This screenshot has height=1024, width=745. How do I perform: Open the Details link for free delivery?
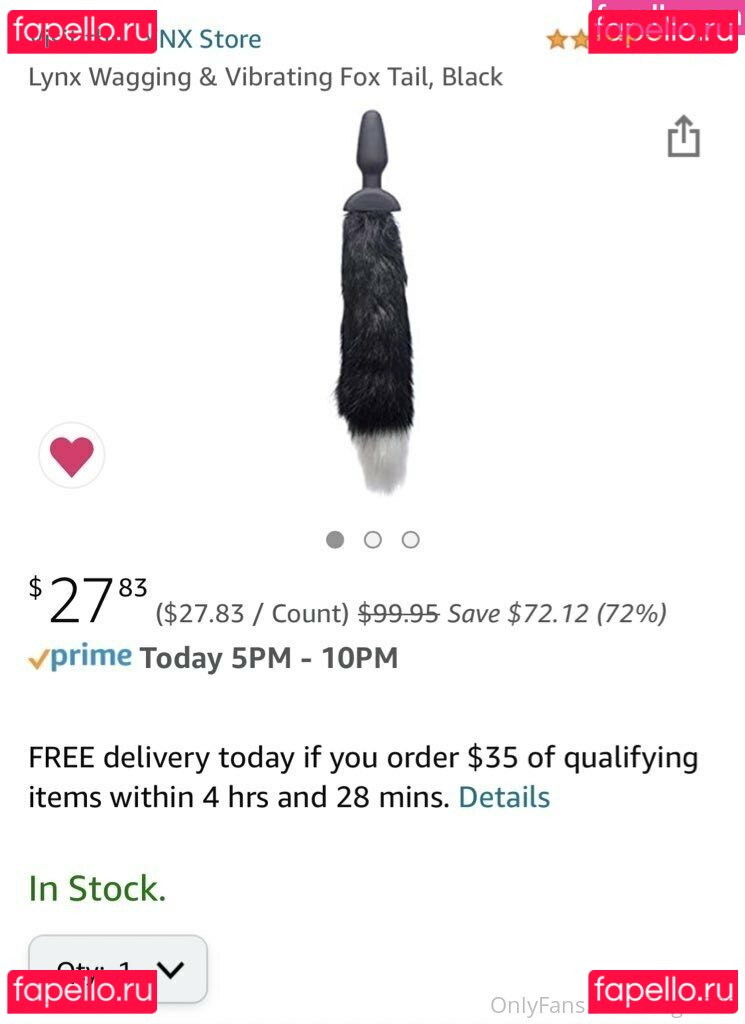coord(504,797)
